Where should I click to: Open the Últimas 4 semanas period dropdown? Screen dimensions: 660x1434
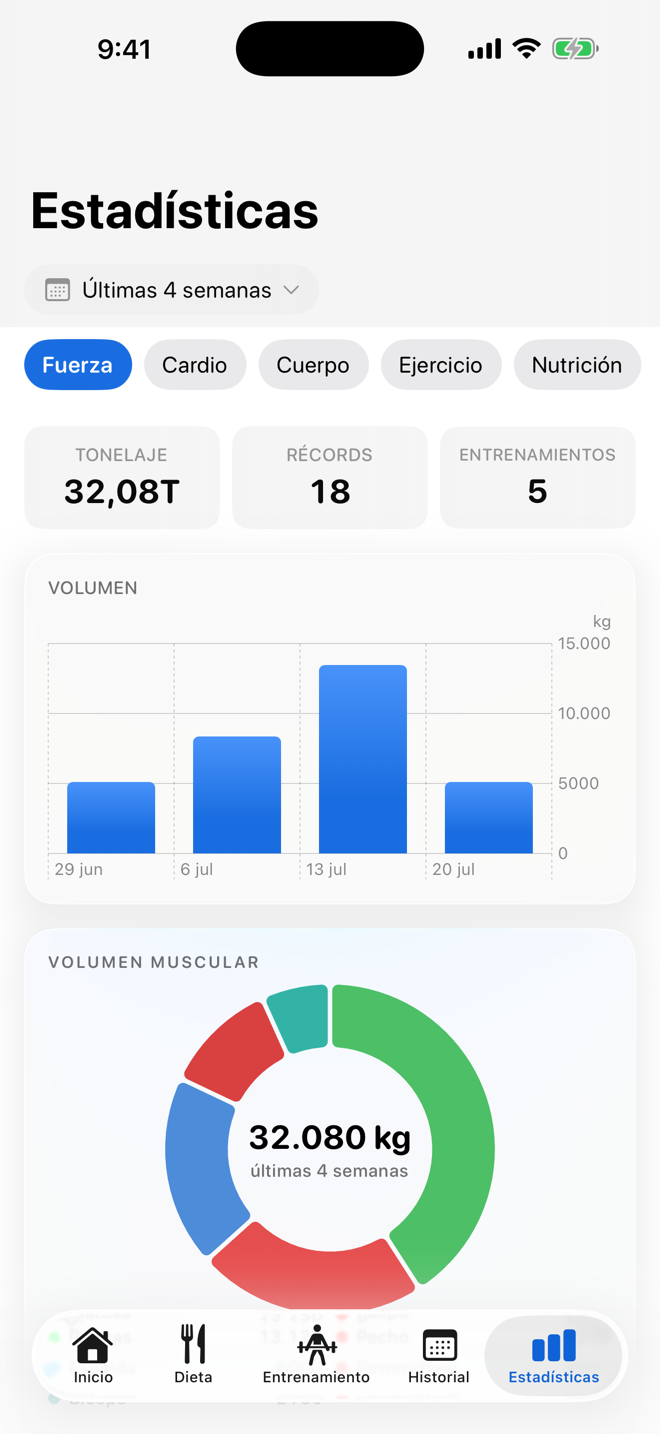click(x=171, y=290)
